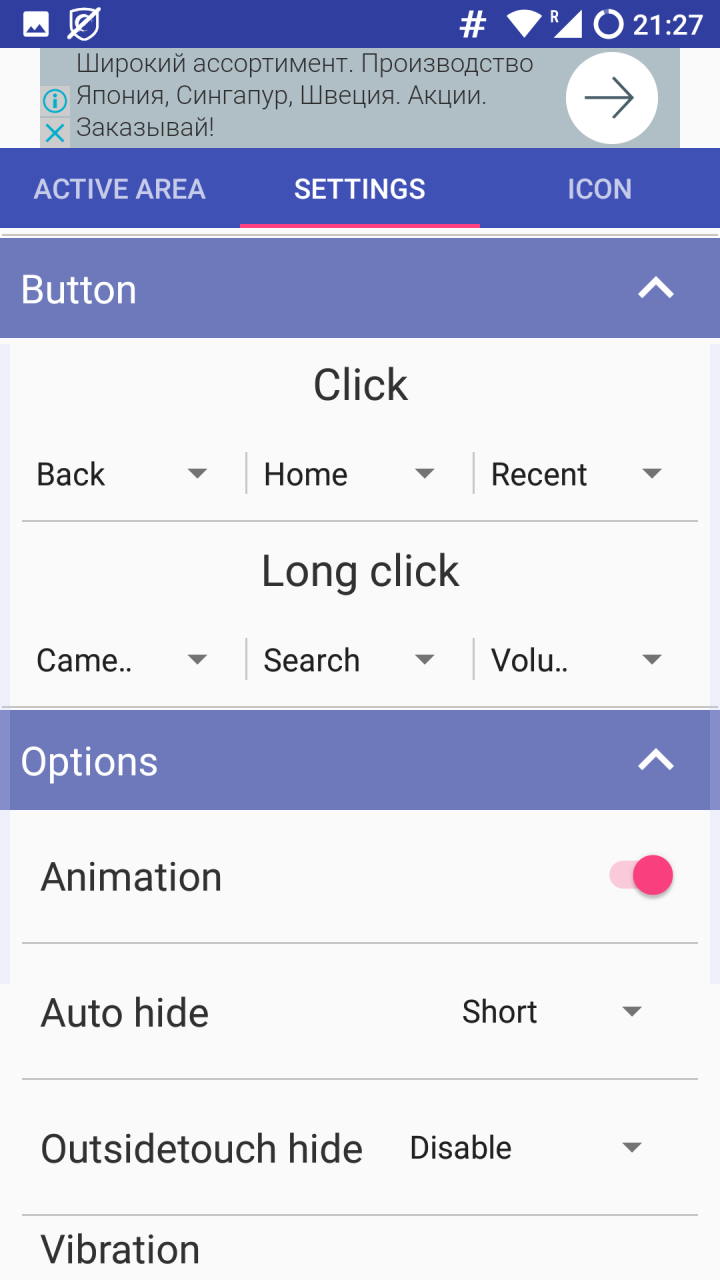Dismiss the ad via the X icon
Viewport: 720px width, 1280px height.
click(55, 131)
